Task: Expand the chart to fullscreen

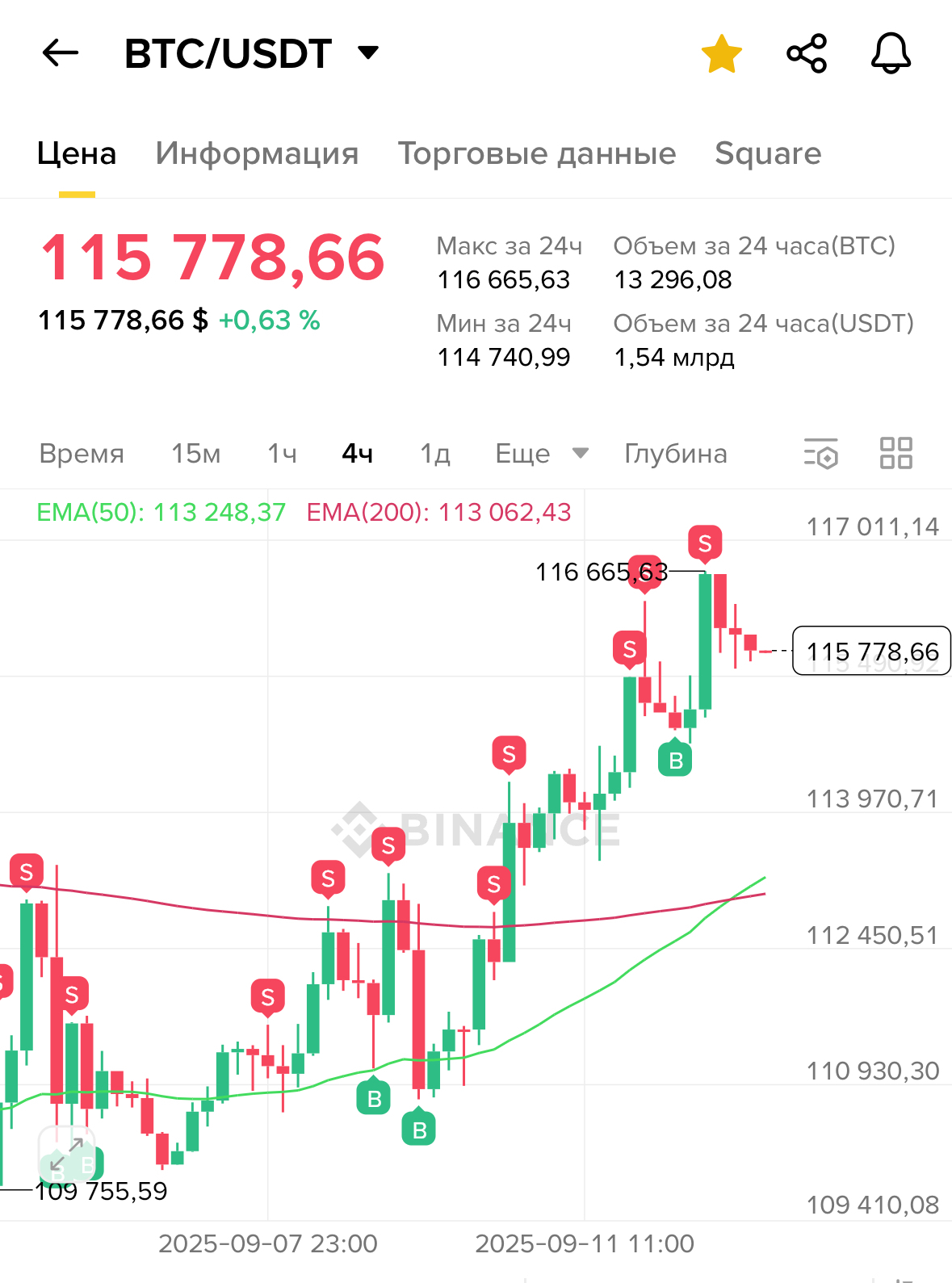Action: tap(67, 1154)
